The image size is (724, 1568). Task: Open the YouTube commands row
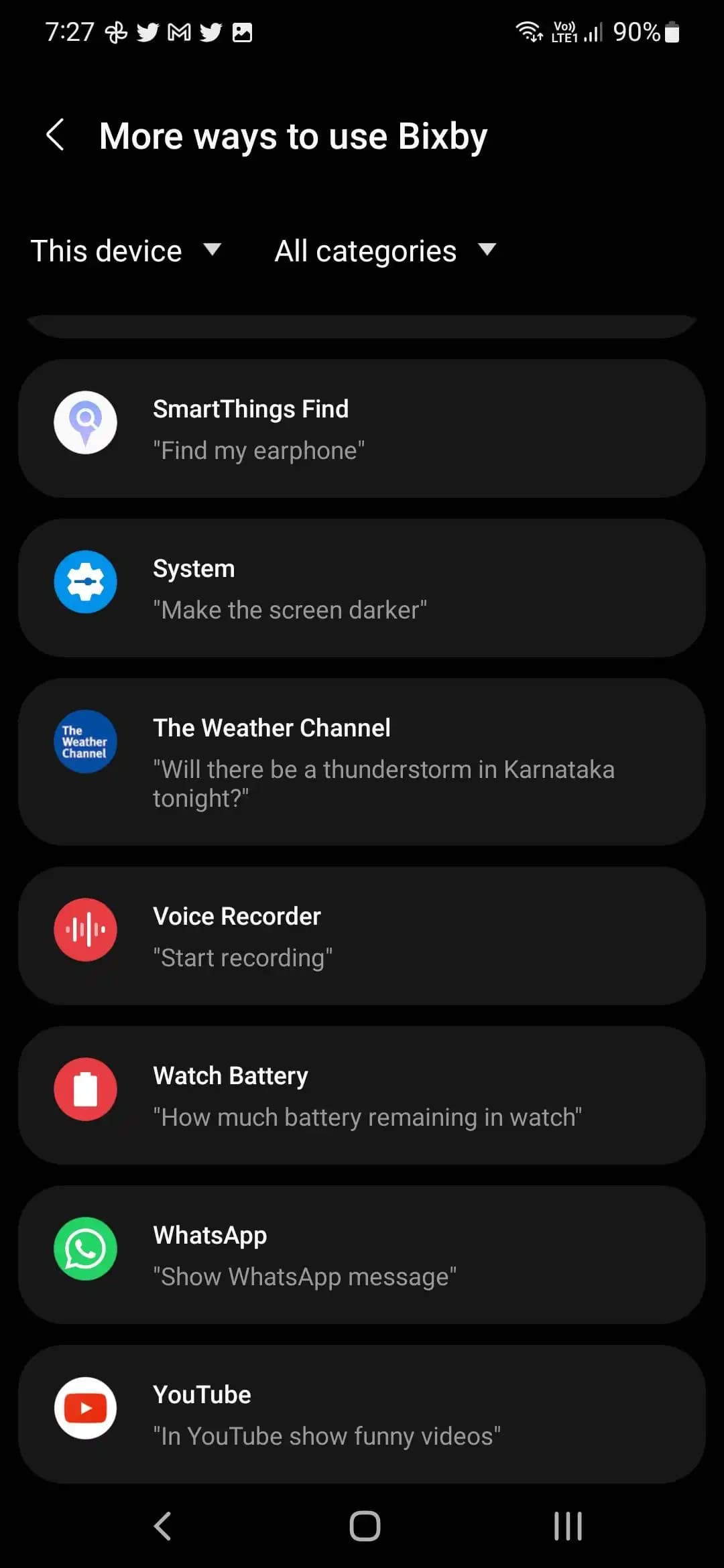click(x=362, y=1414)
